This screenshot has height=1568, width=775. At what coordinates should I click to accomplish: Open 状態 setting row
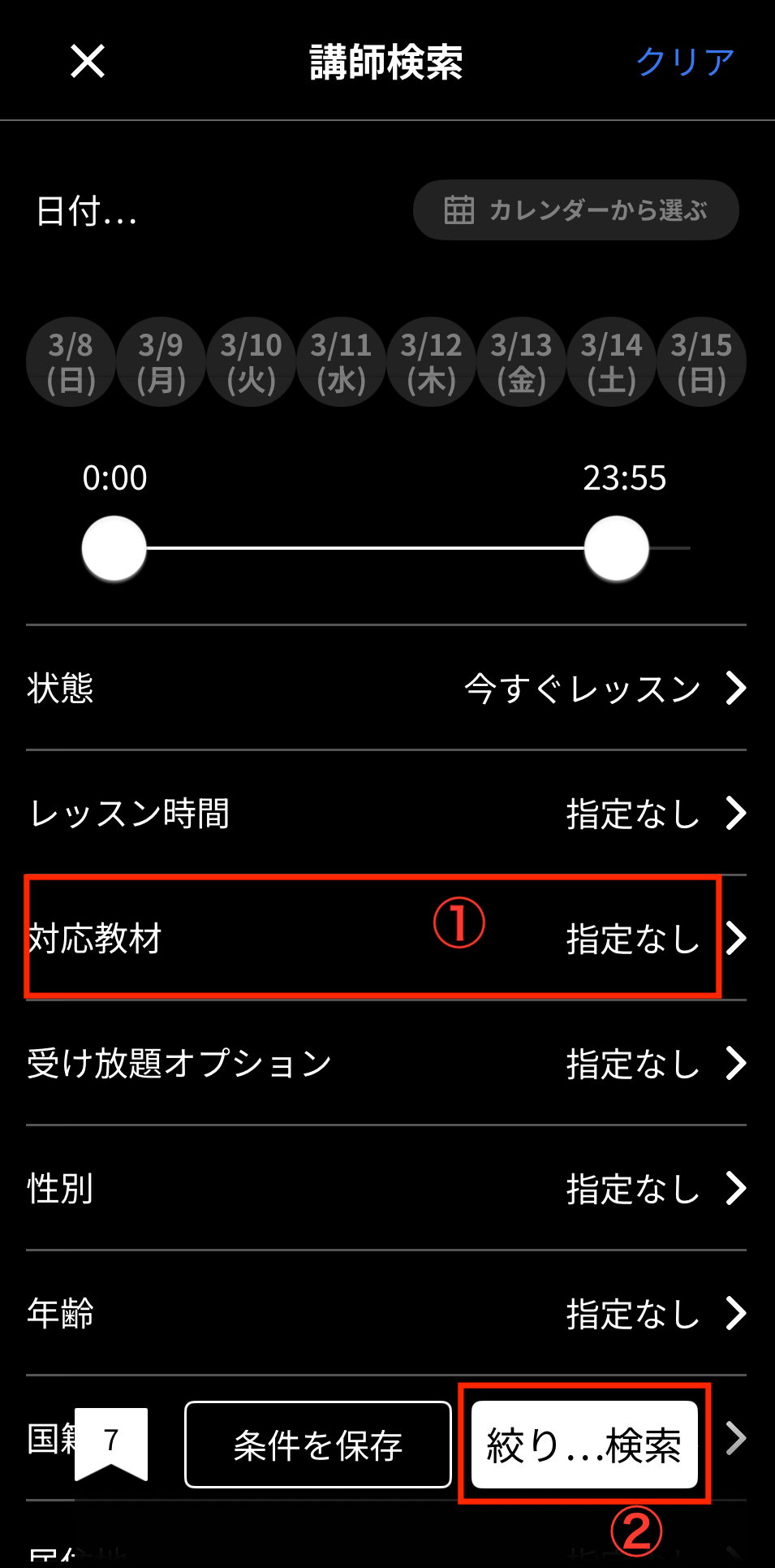(386, 689)
